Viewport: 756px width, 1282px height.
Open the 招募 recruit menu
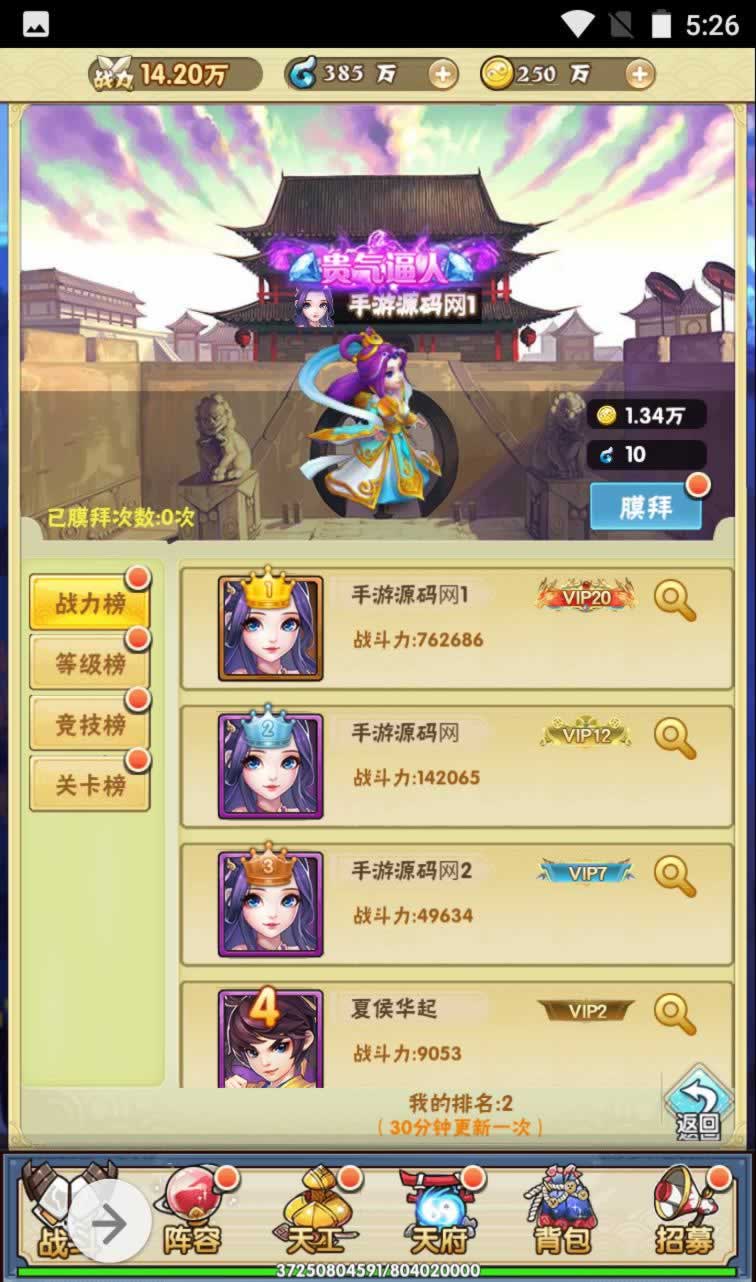click(x=686, y=1212)
